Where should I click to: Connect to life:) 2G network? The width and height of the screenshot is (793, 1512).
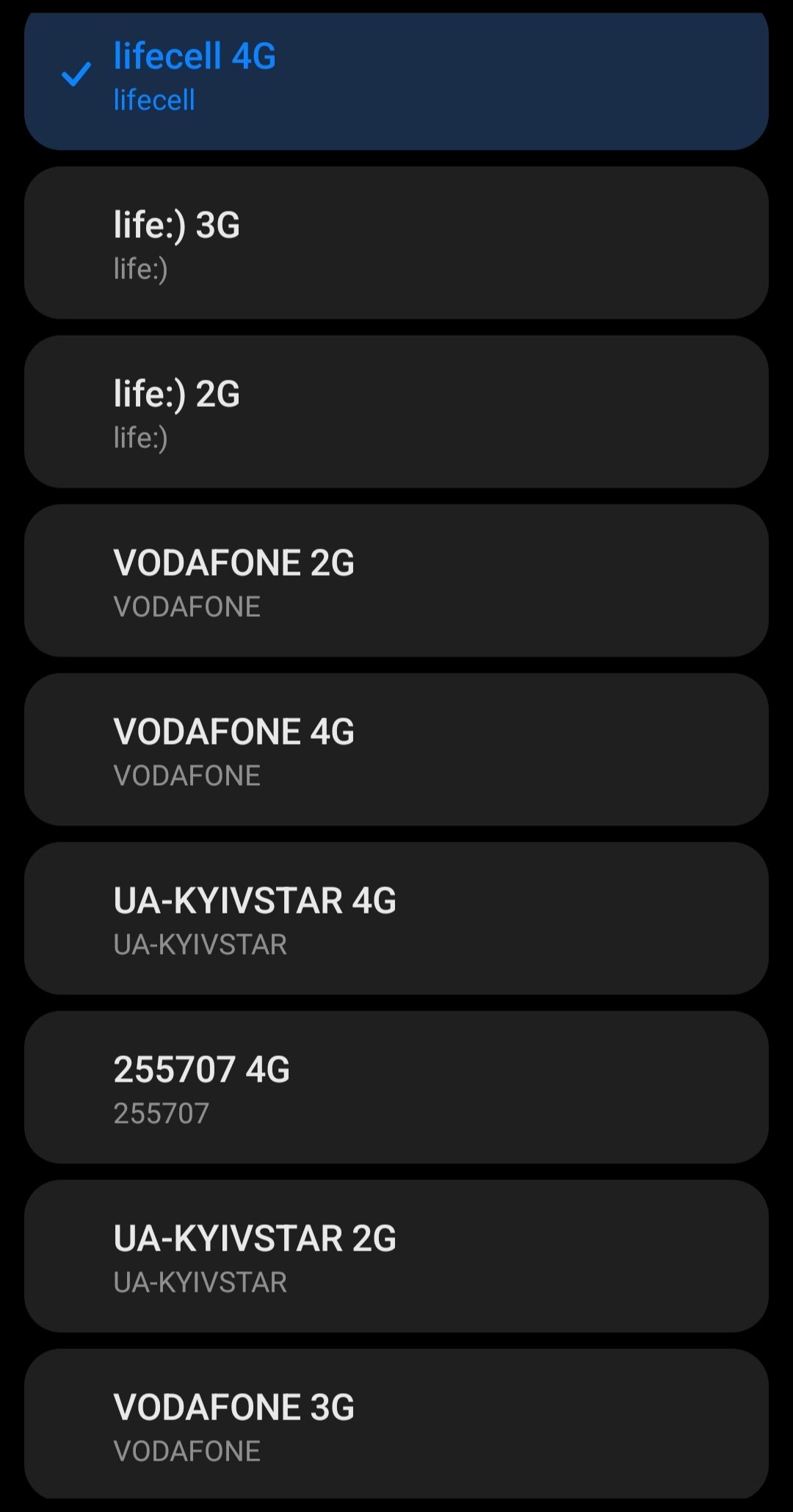[x=396, y=412]
